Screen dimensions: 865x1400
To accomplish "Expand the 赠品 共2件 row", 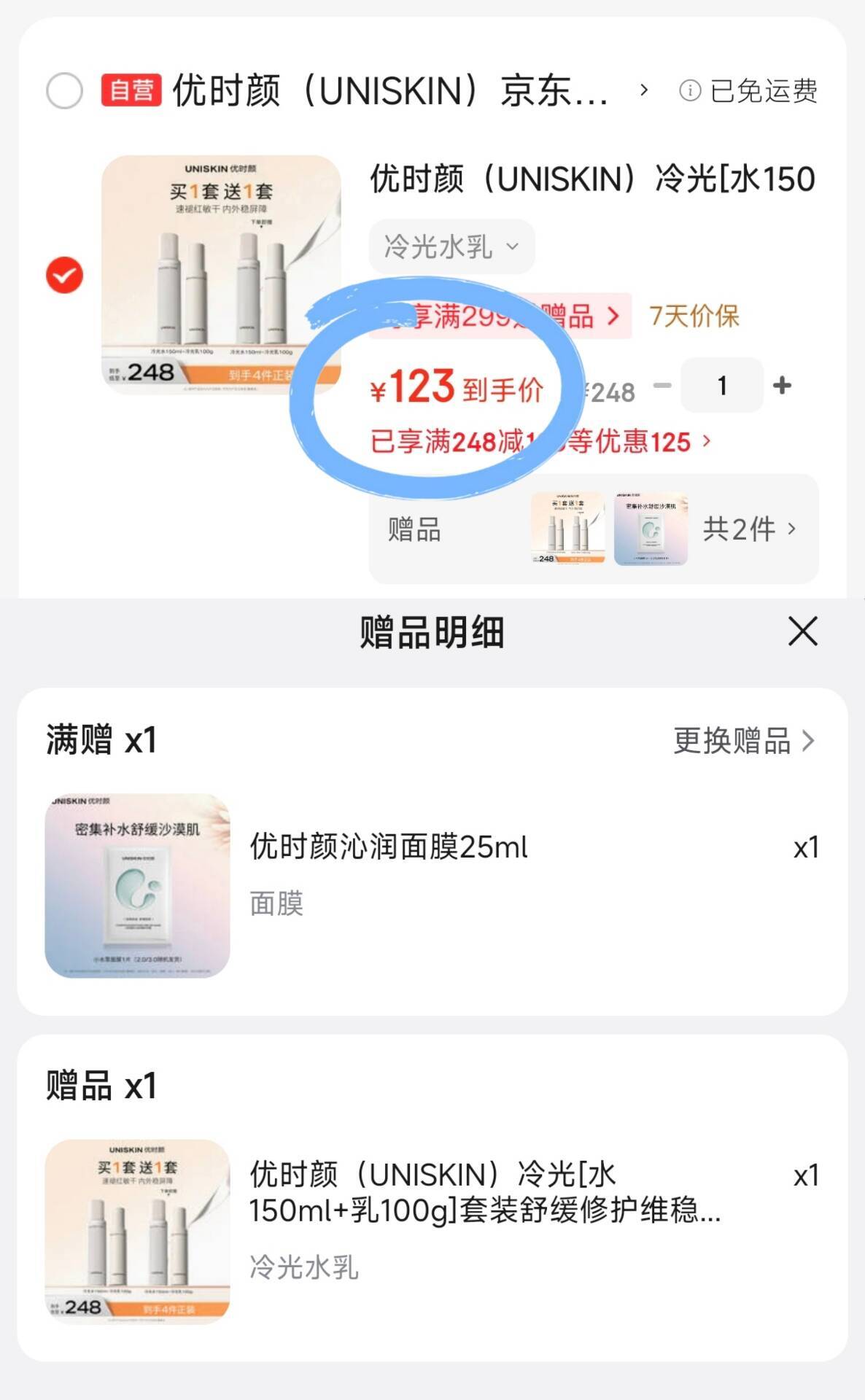I will (x=749, y=529).
